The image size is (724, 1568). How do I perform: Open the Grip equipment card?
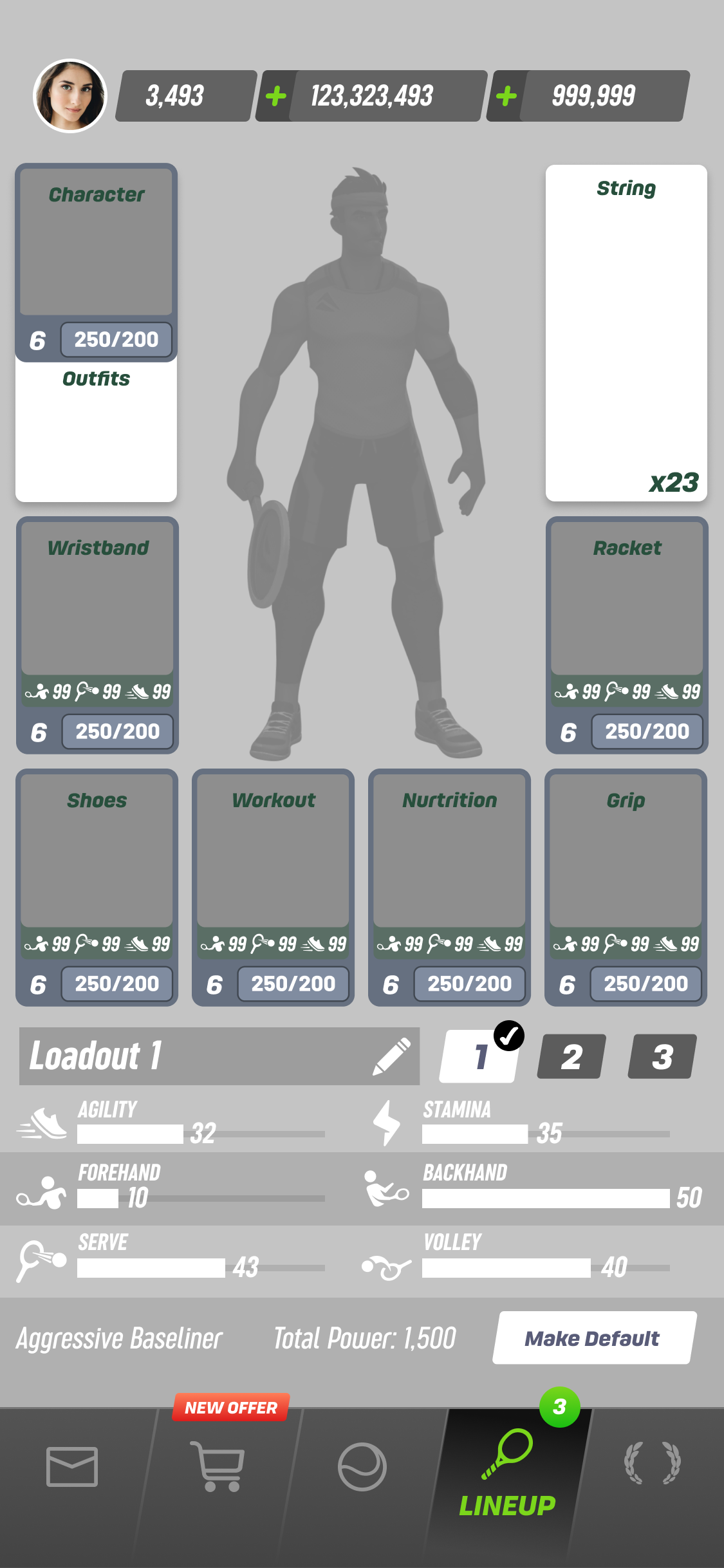pos(626,886)
